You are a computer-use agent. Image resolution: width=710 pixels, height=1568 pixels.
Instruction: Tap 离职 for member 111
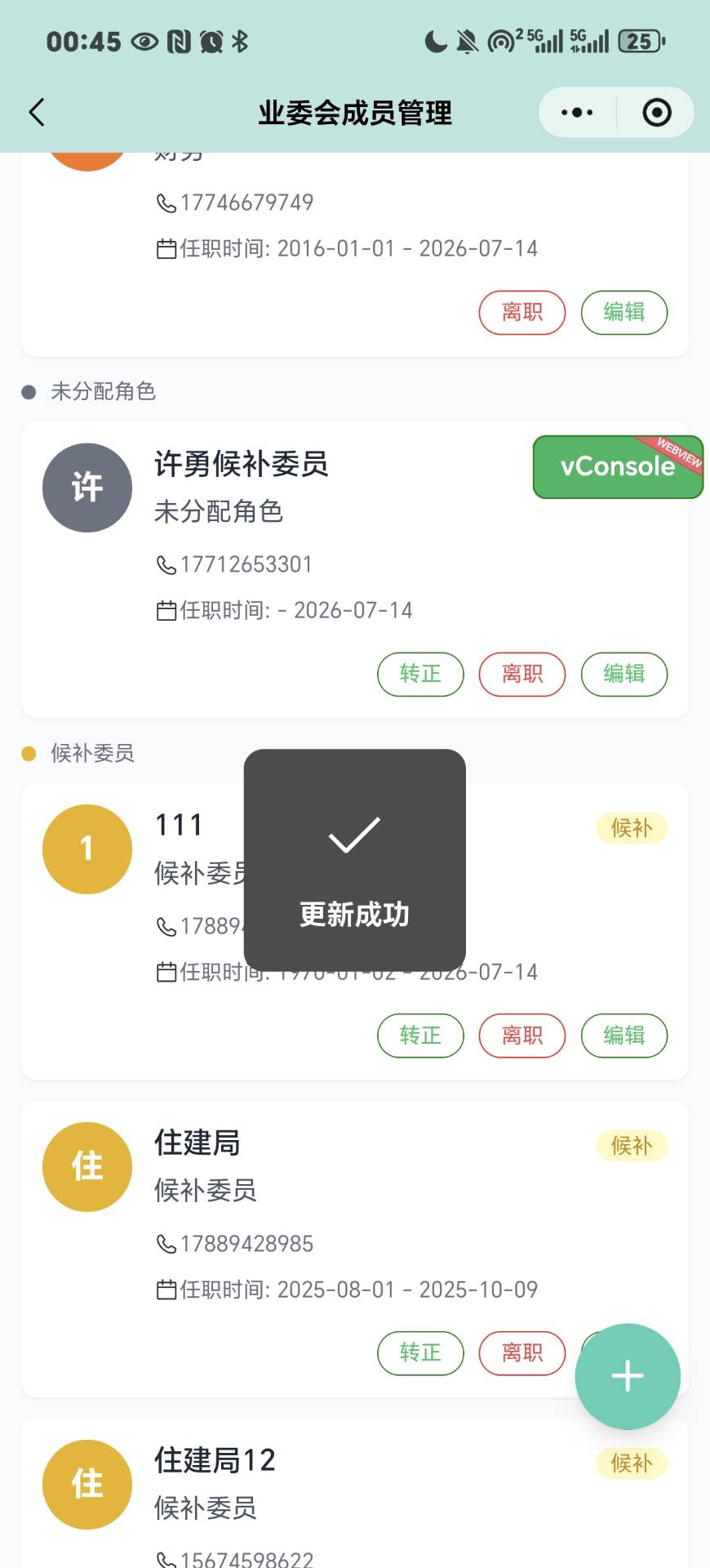pos(521,1036)
